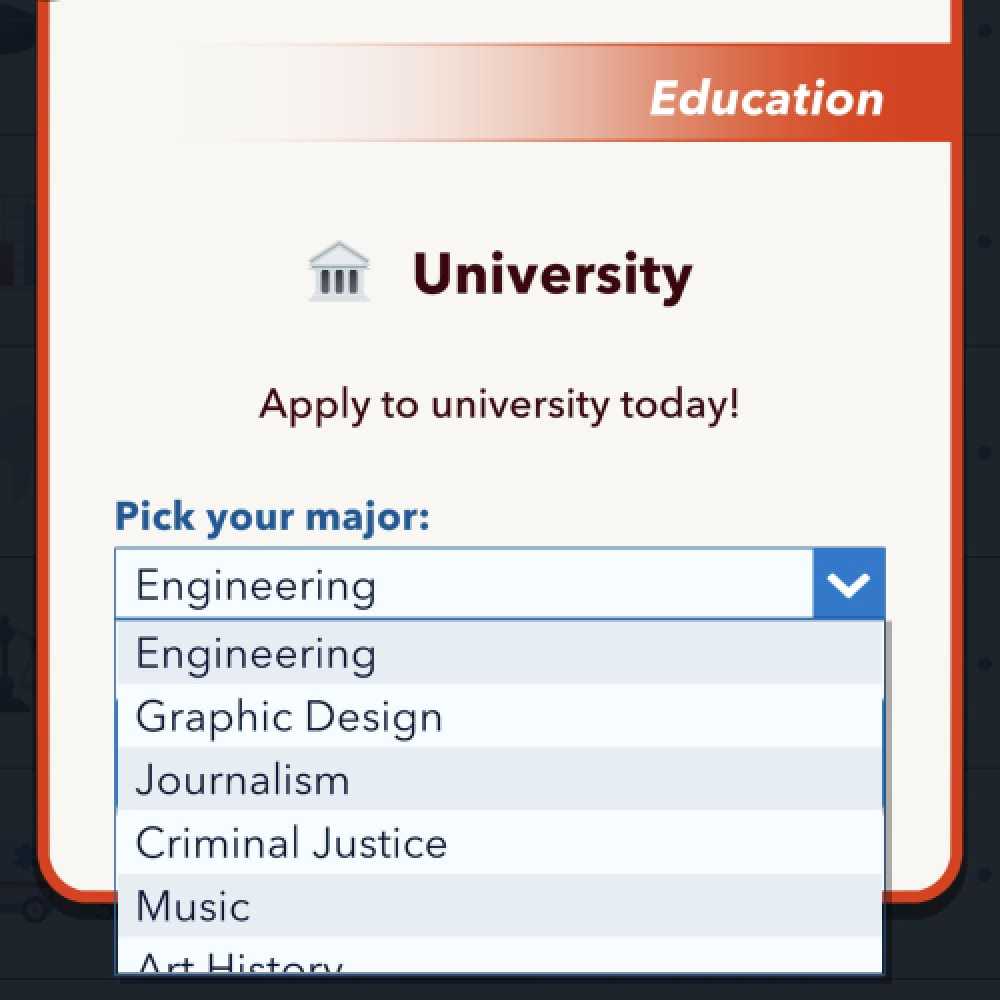Image resolution: width=1000 pixels, height=1000 pixels.
Task: Pick Journalism from the dropdown options
Action: [x=500, y=780]
